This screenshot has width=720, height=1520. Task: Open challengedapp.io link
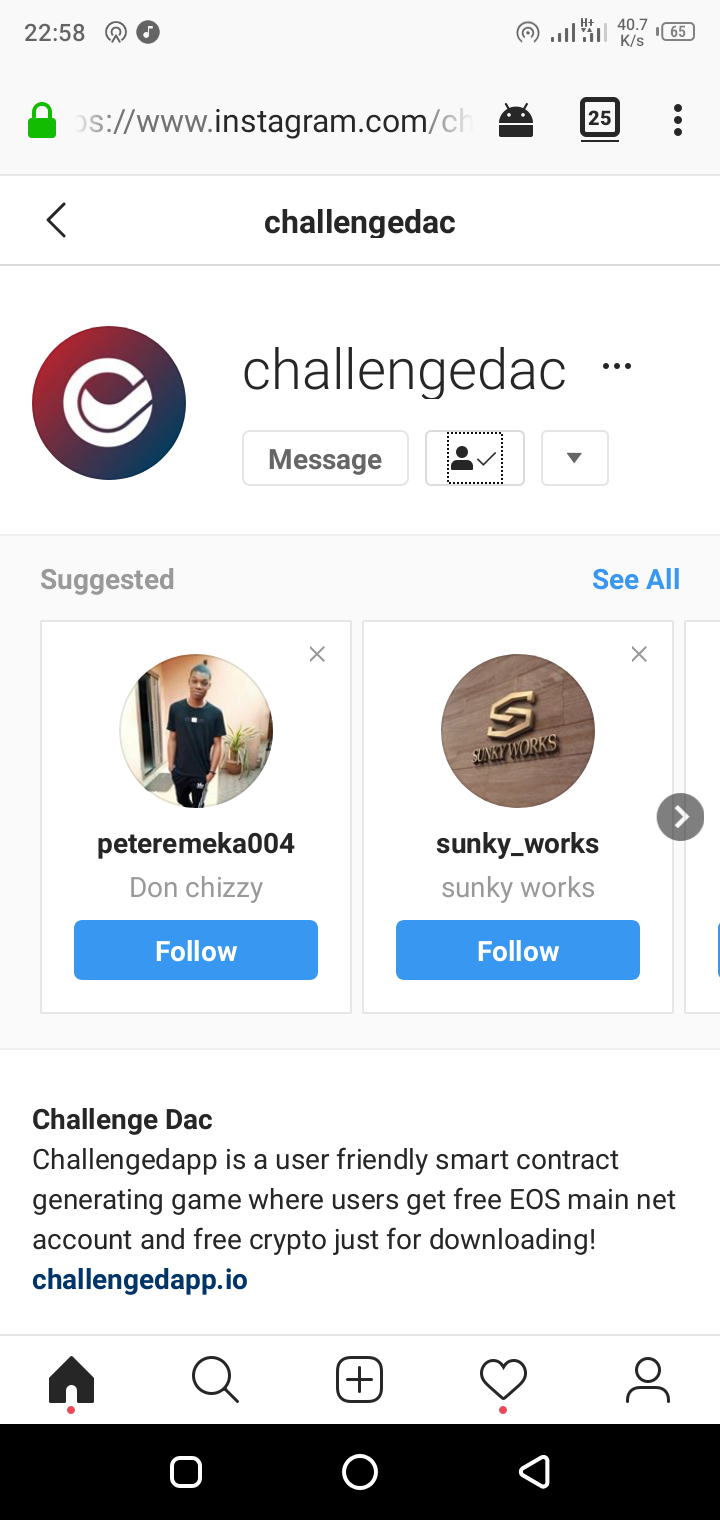pyautogui.click(x=140, y=1280)
